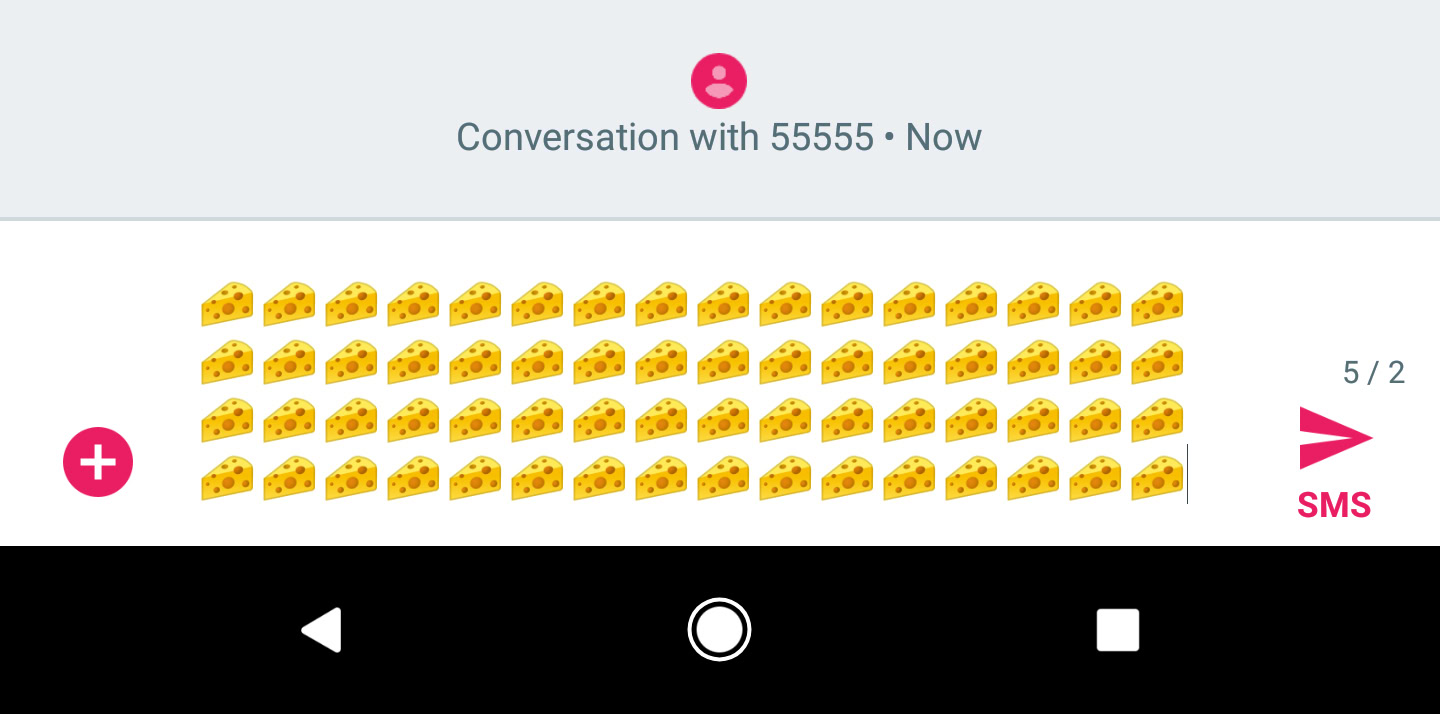Return to the home screen

719,630
